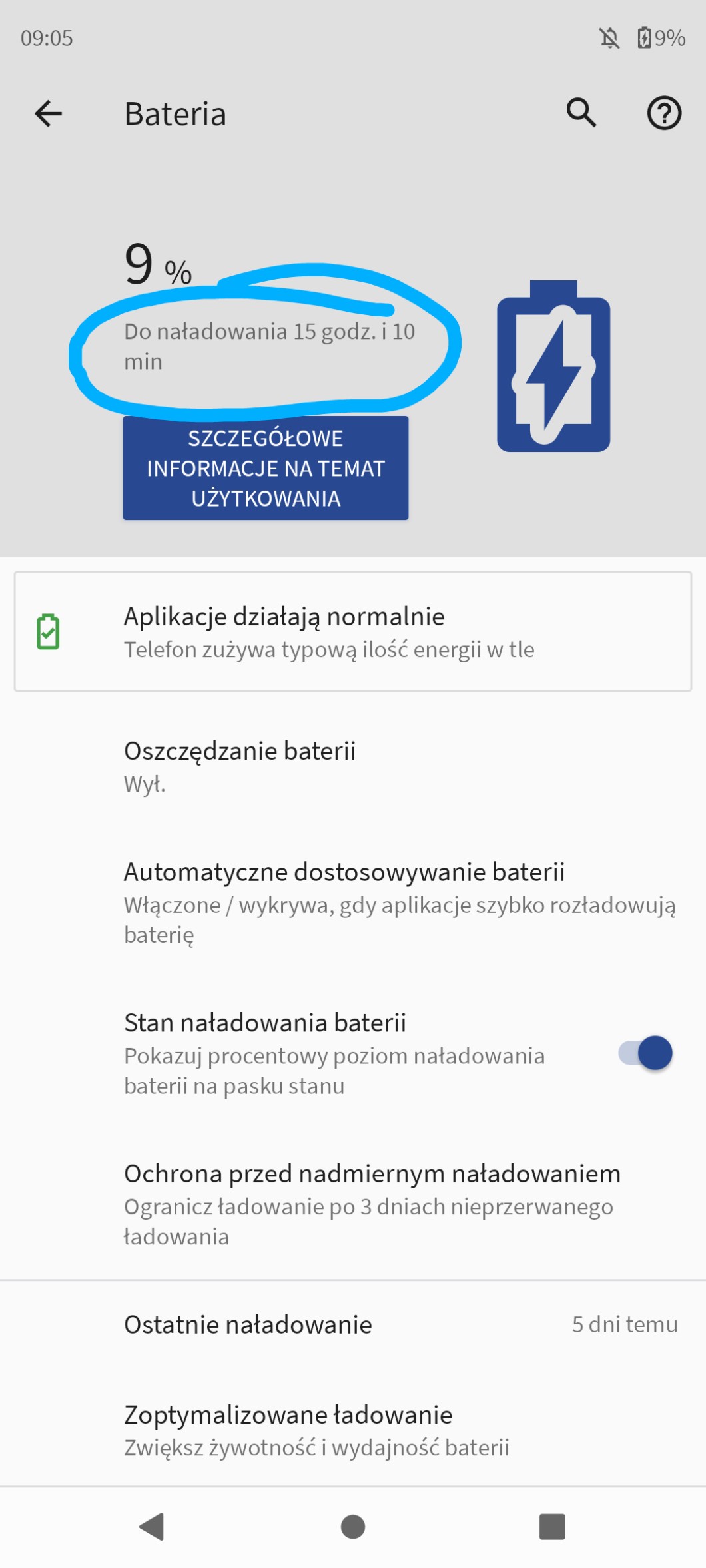Open the help question-mark icon
The width and height of the screenshot is (706, 1568).
tap(663, 113)
